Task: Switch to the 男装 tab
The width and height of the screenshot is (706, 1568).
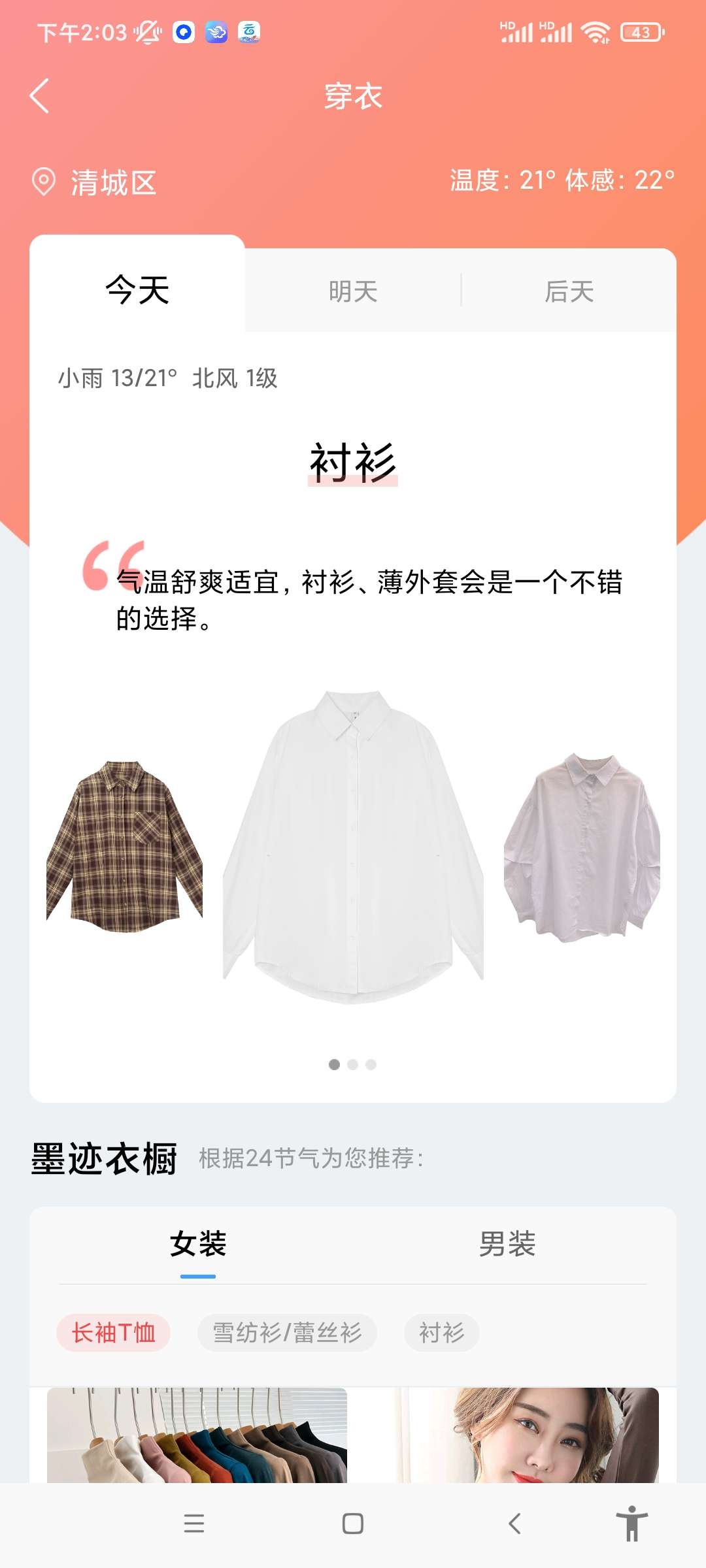Action: [x=507, y=1244]
